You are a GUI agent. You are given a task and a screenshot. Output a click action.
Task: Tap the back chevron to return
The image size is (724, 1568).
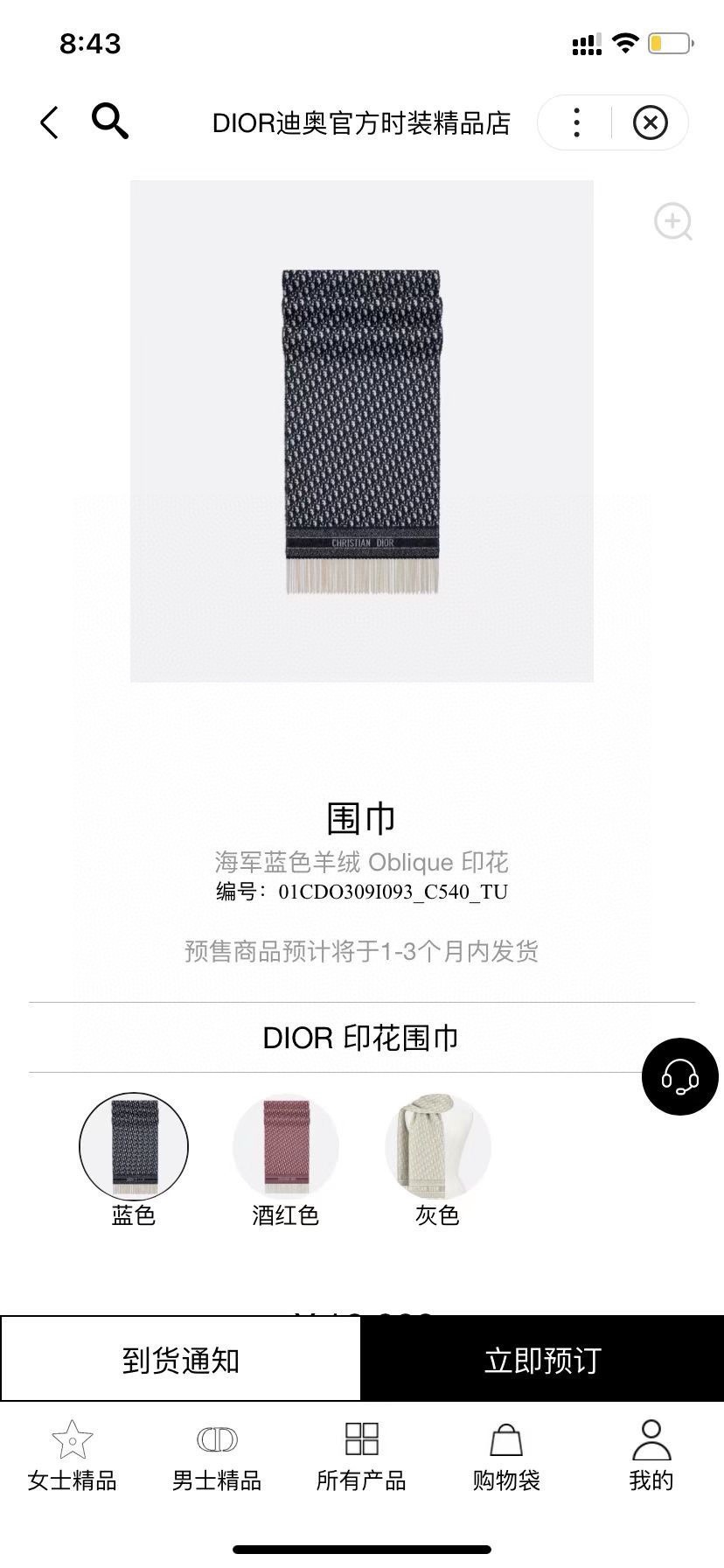coord(49,122)
